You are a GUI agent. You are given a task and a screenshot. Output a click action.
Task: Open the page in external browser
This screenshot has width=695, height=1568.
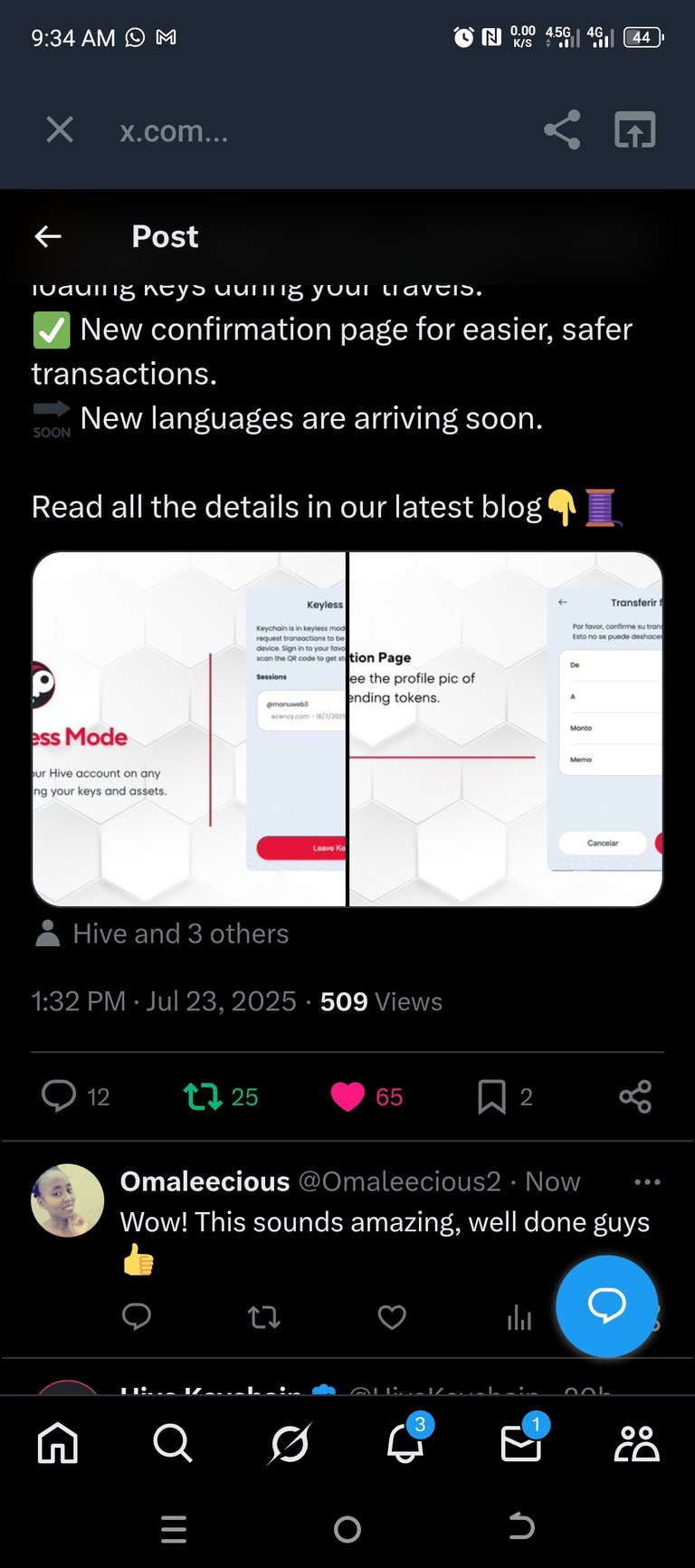click(x=635, y=130)
